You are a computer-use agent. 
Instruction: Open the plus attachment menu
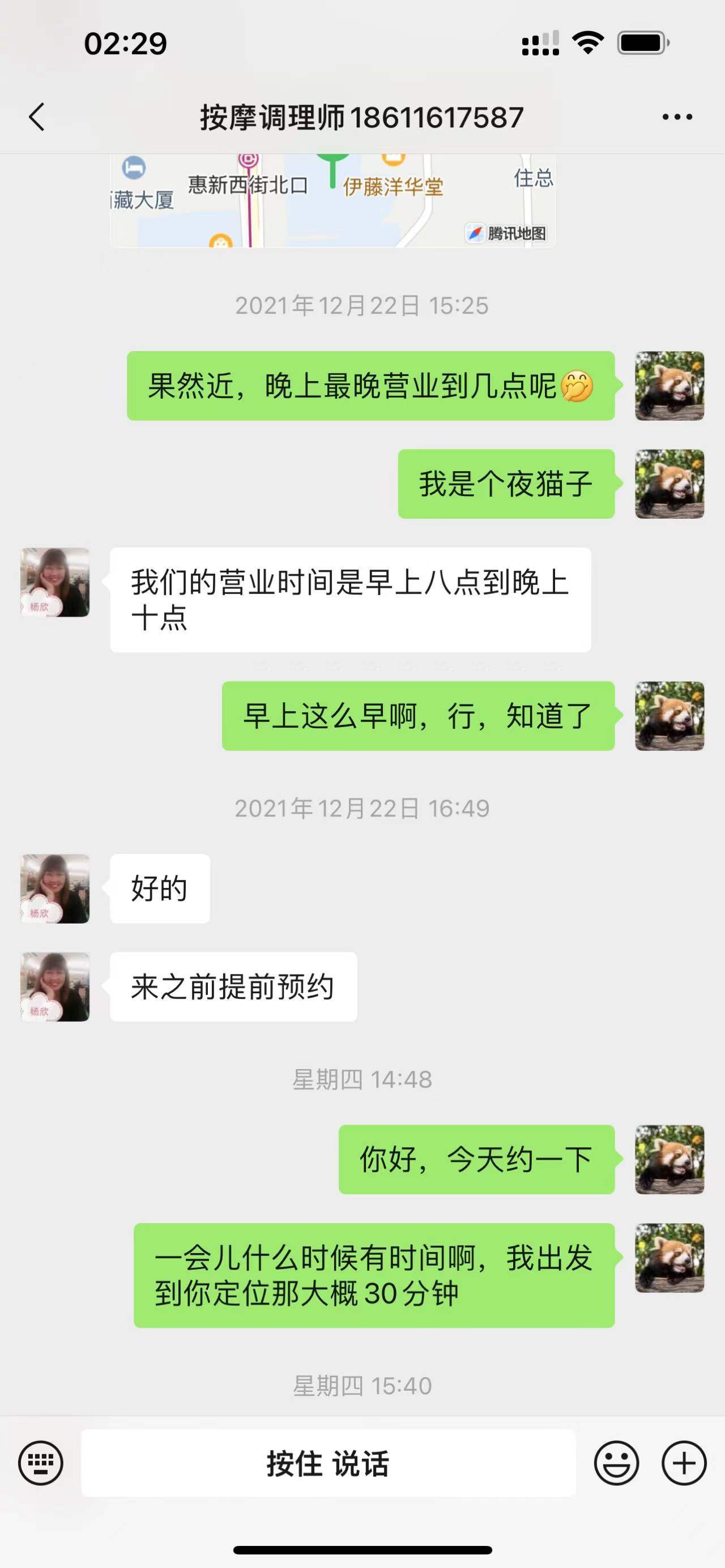point(684,1462)
